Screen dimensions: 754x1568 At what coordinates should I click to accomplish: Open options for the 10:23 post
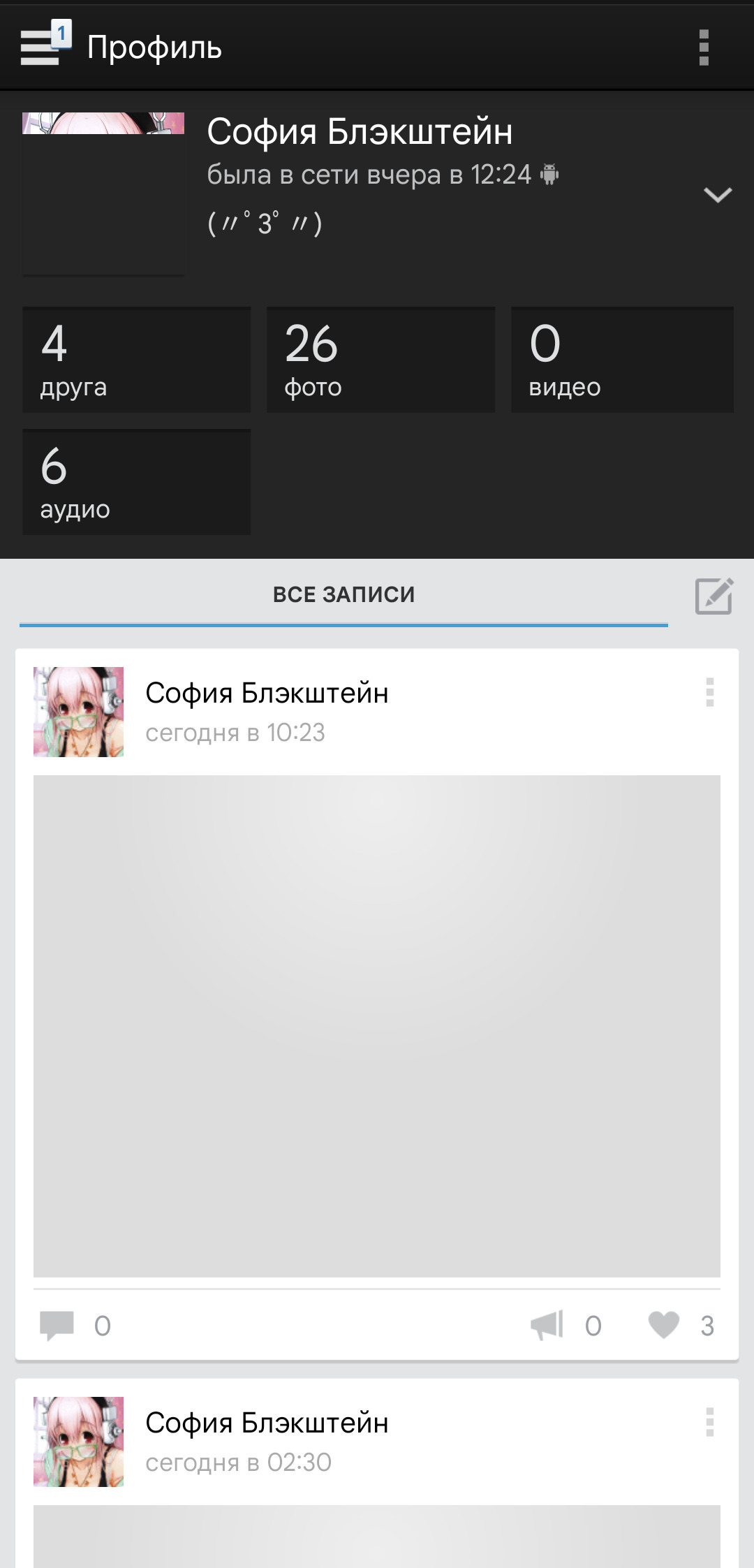709,692
